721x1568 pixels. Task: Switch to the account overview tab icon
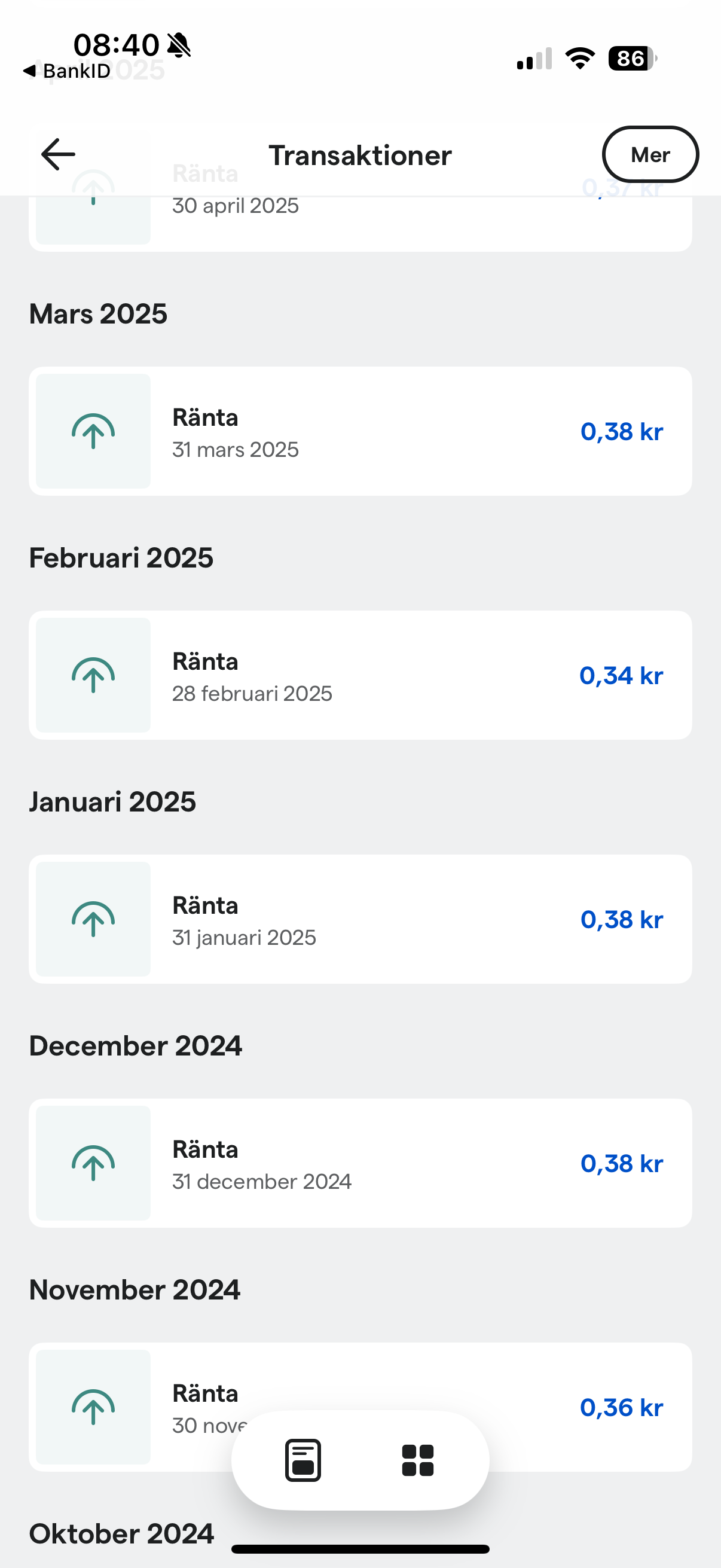pyautogui.click(x=303, y=1460)
